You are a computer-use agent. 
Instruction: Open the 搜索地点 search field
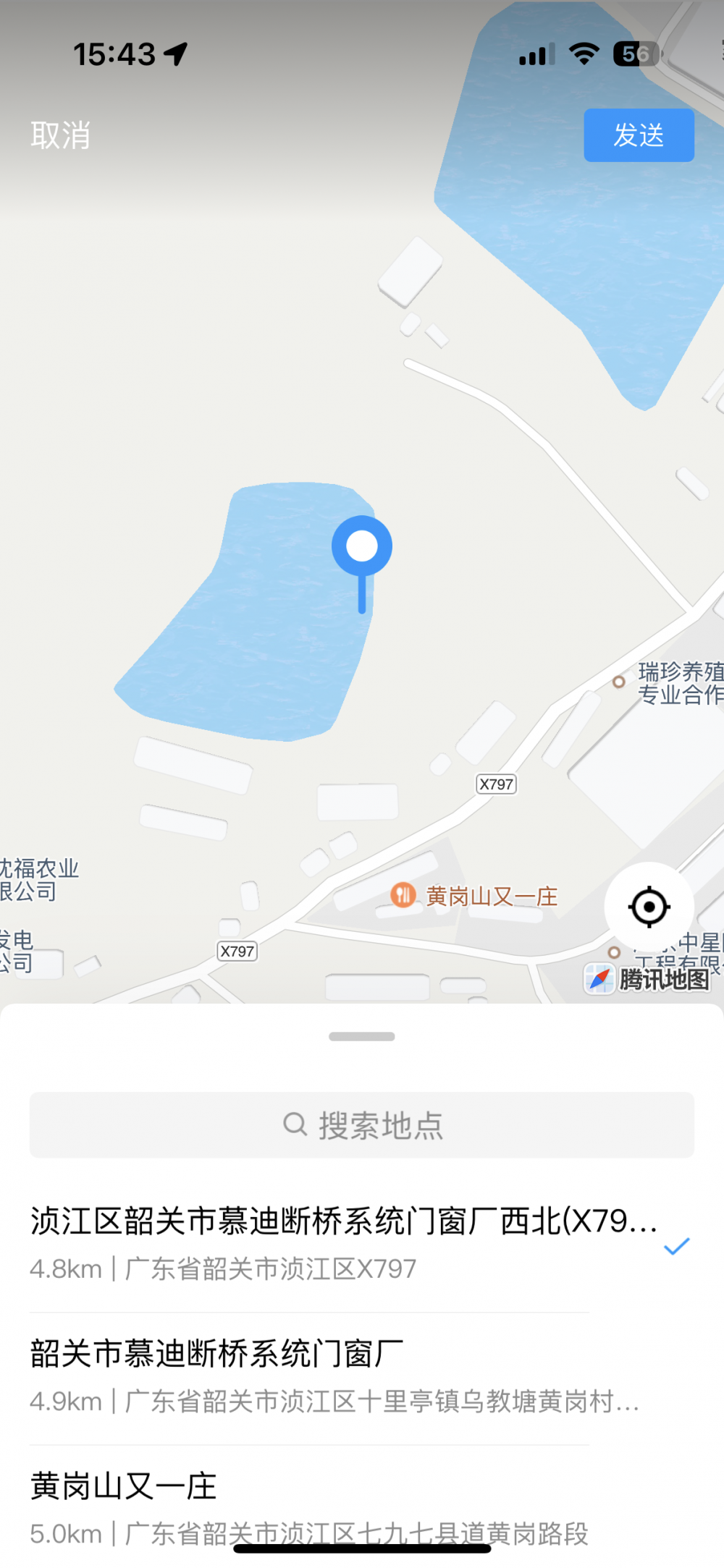(x=362, y=1125)
